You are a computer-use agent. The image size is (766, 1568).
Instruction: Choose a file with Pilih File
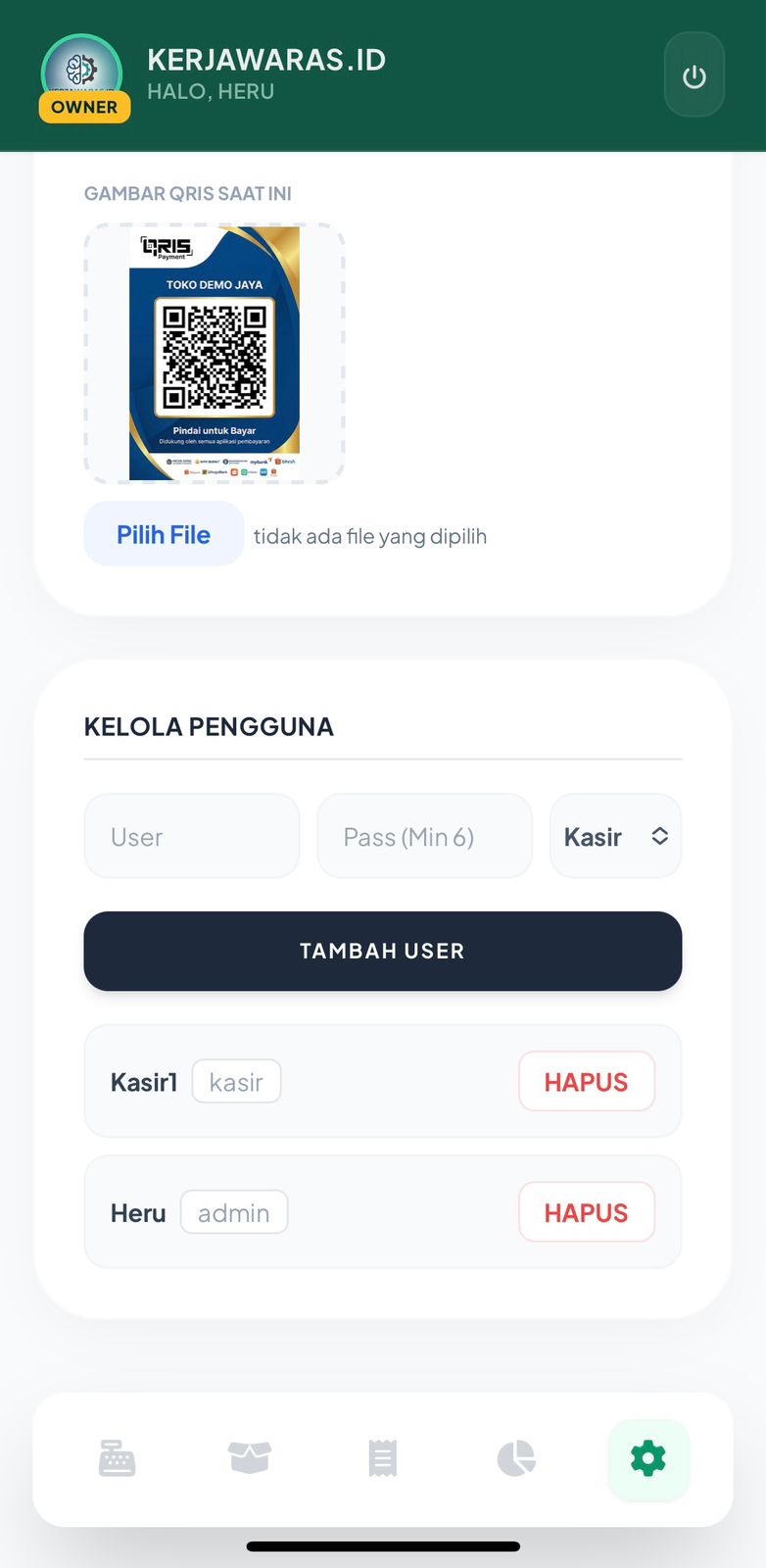[164, 534]
